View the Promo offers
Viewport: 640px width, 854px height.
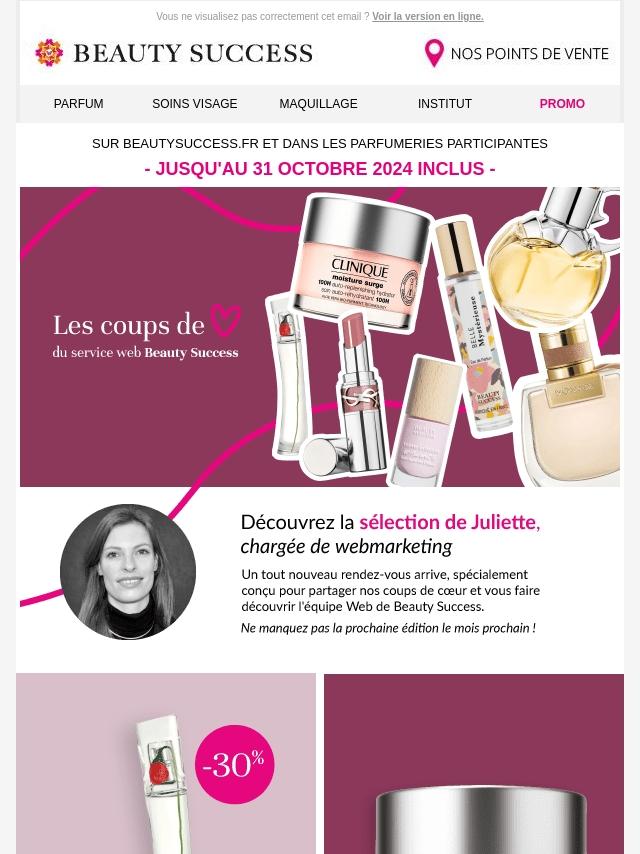pos(562,104)
